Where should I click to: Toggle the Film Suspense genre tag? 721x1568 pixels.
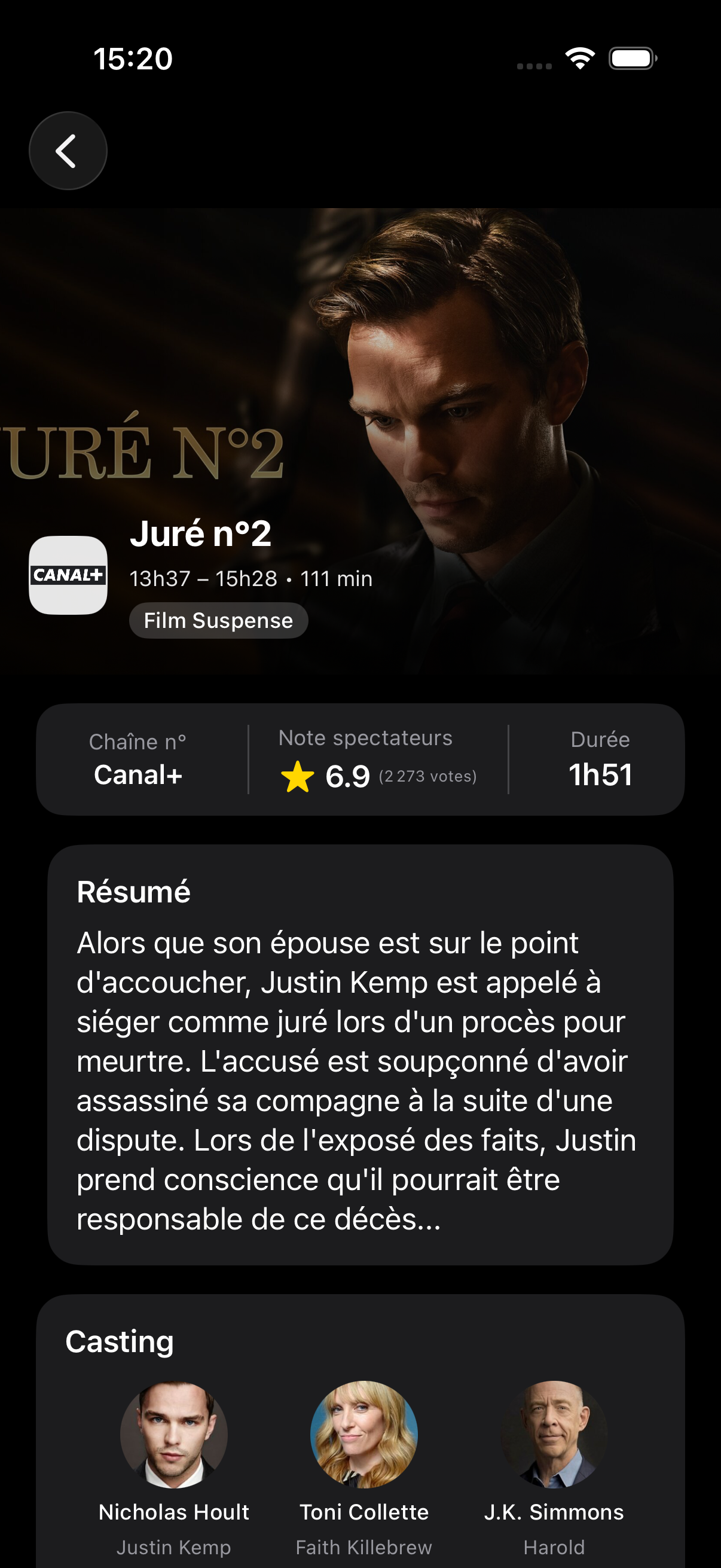coord(218,620)
